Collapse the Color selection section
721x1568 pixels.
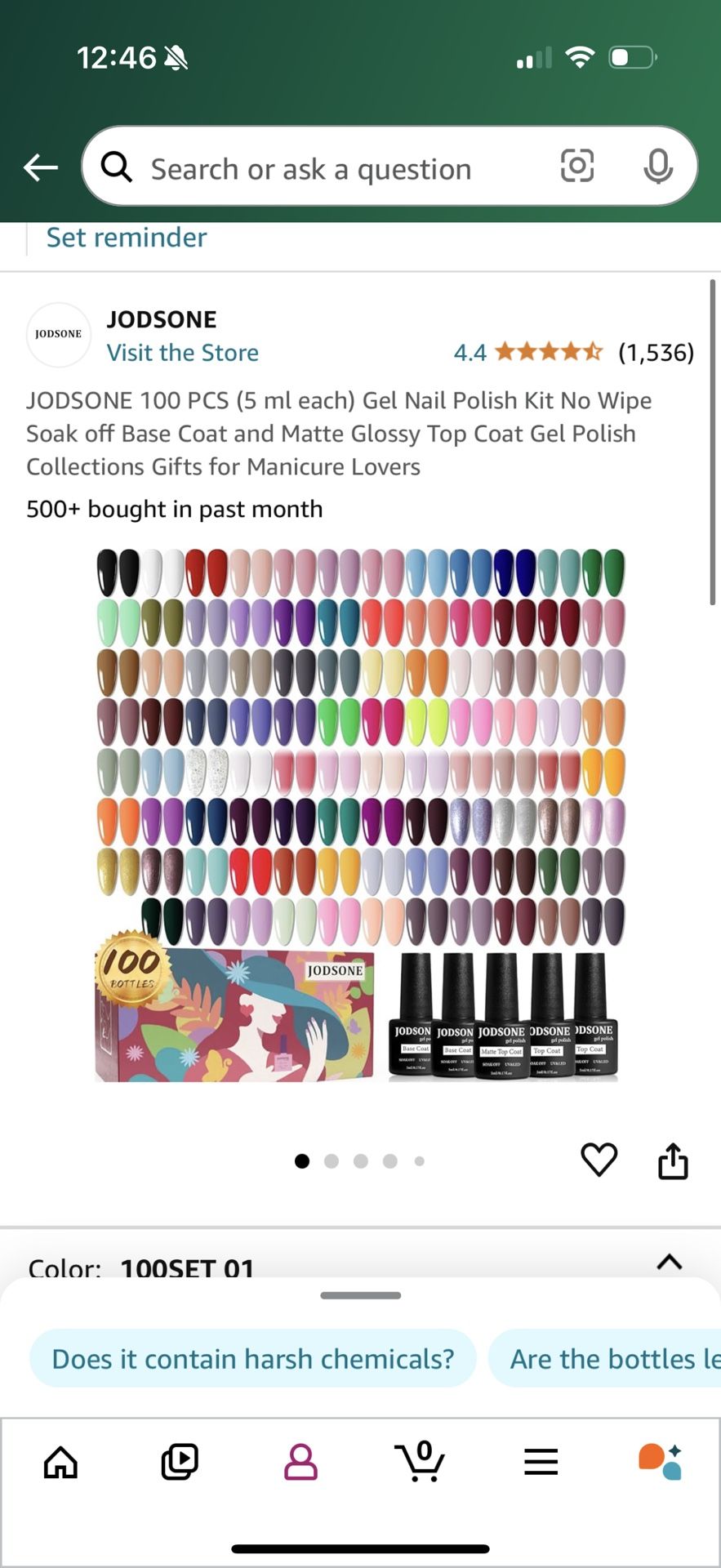coord(670,1263)
